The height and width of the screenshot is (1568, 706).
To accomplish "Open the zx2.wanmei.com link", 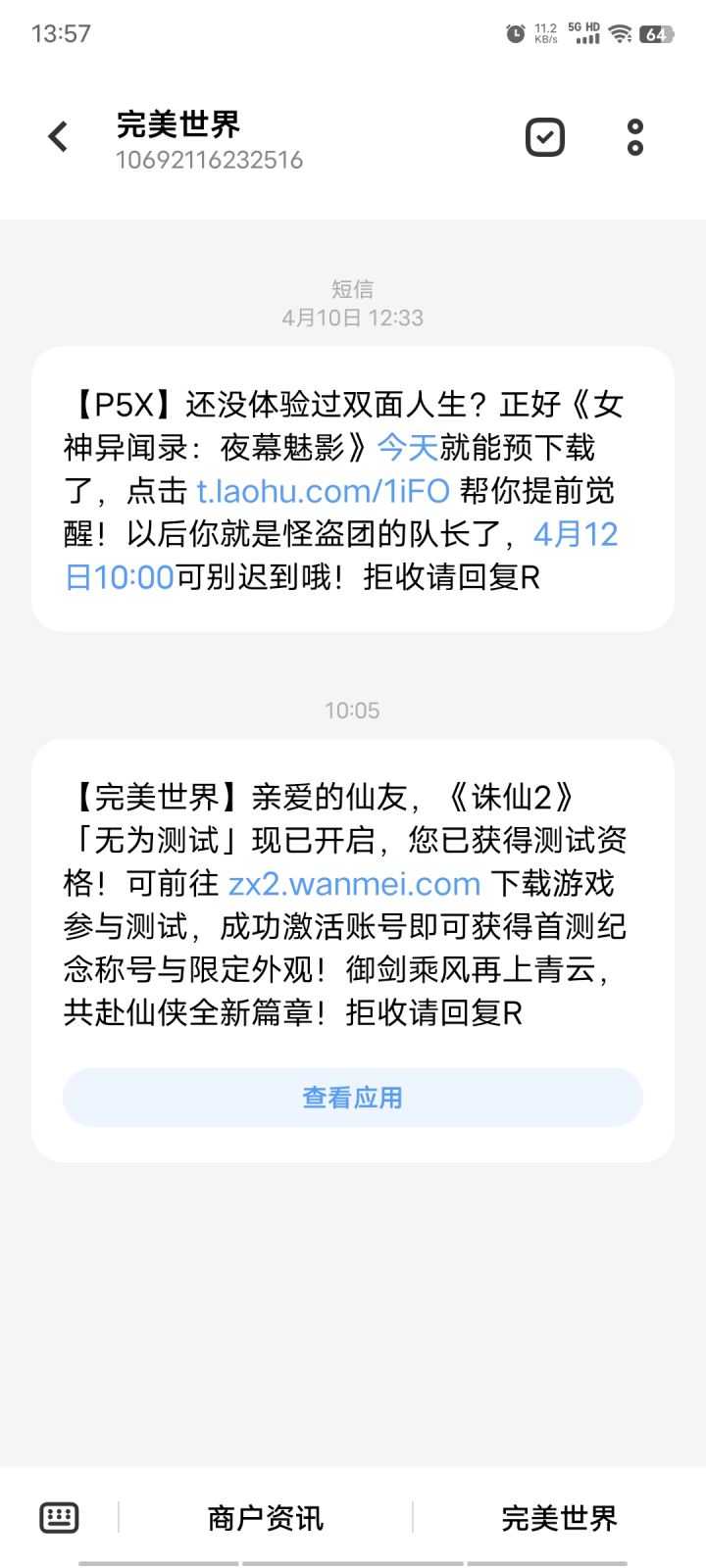I will [354, 884].
